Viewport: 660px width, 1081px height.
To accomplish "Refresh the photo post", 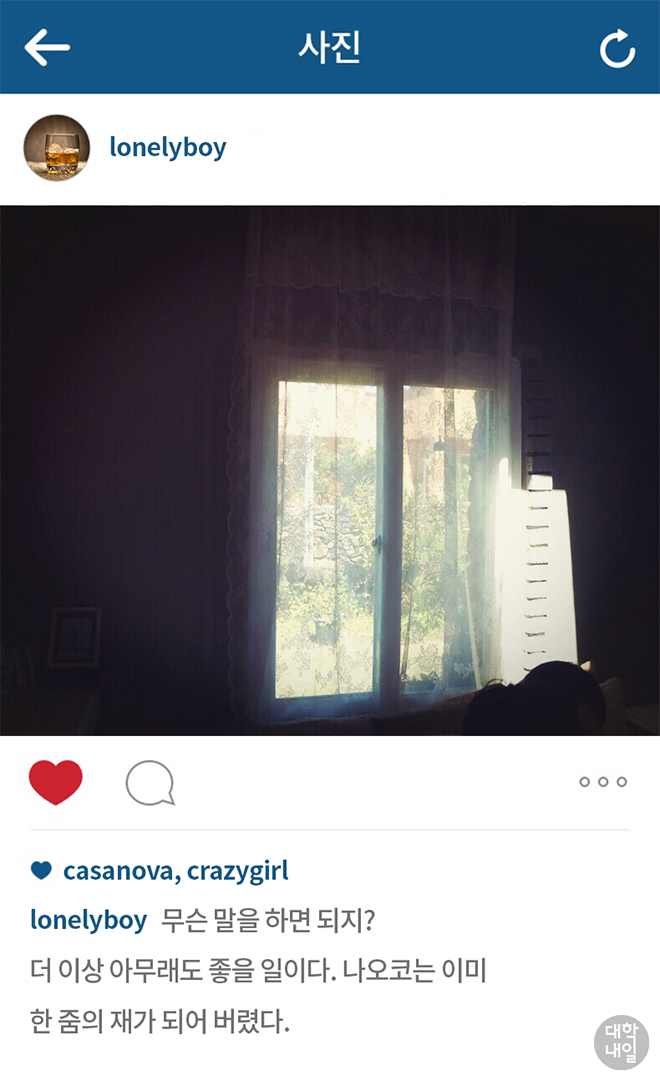I will tap(617, 48).
